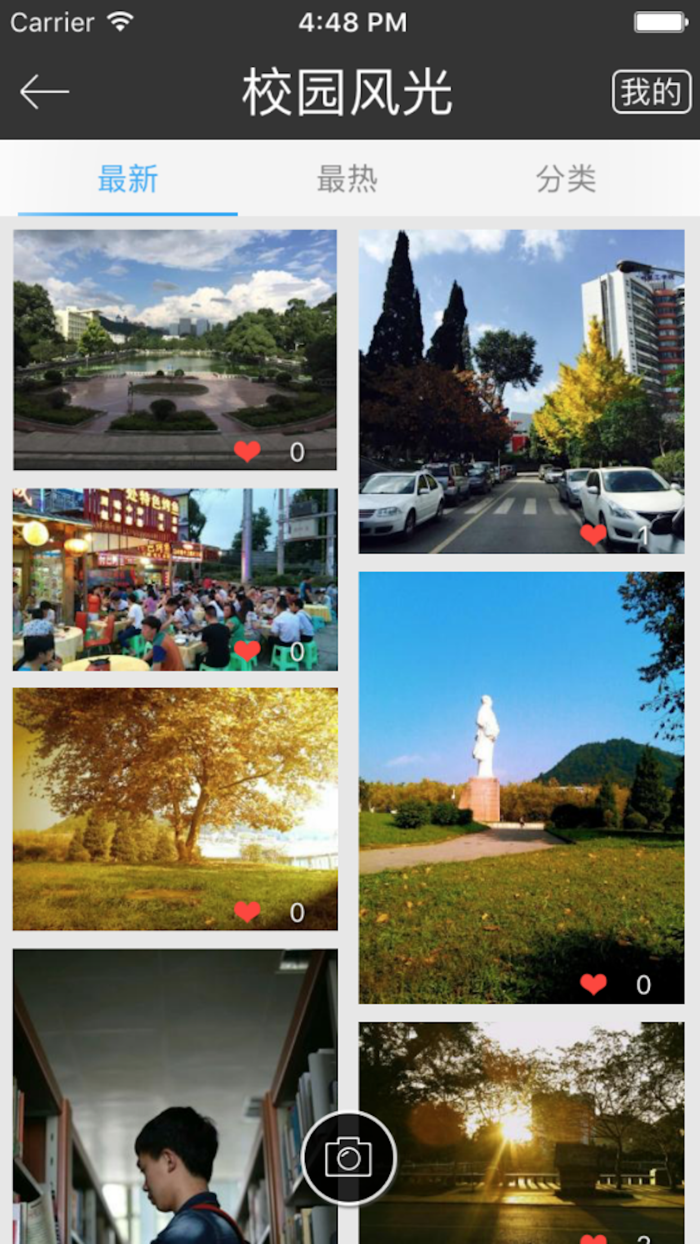Go back using the arrow icon
The width and height of the screenshot is (700, 1244).
(x=44, y=92)
